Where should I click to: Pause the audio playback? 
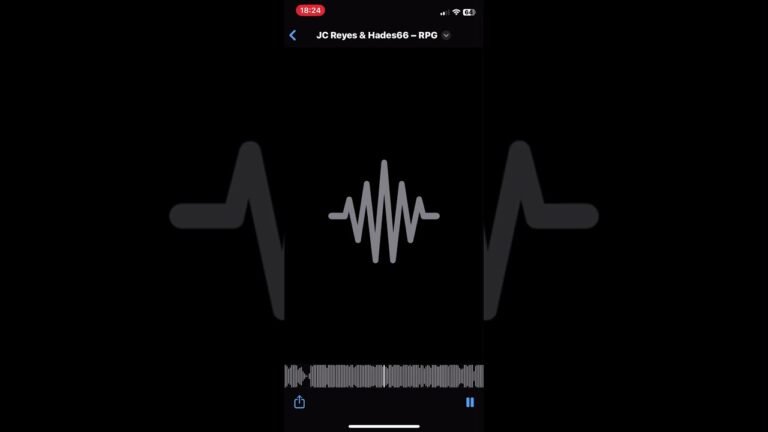469,402
